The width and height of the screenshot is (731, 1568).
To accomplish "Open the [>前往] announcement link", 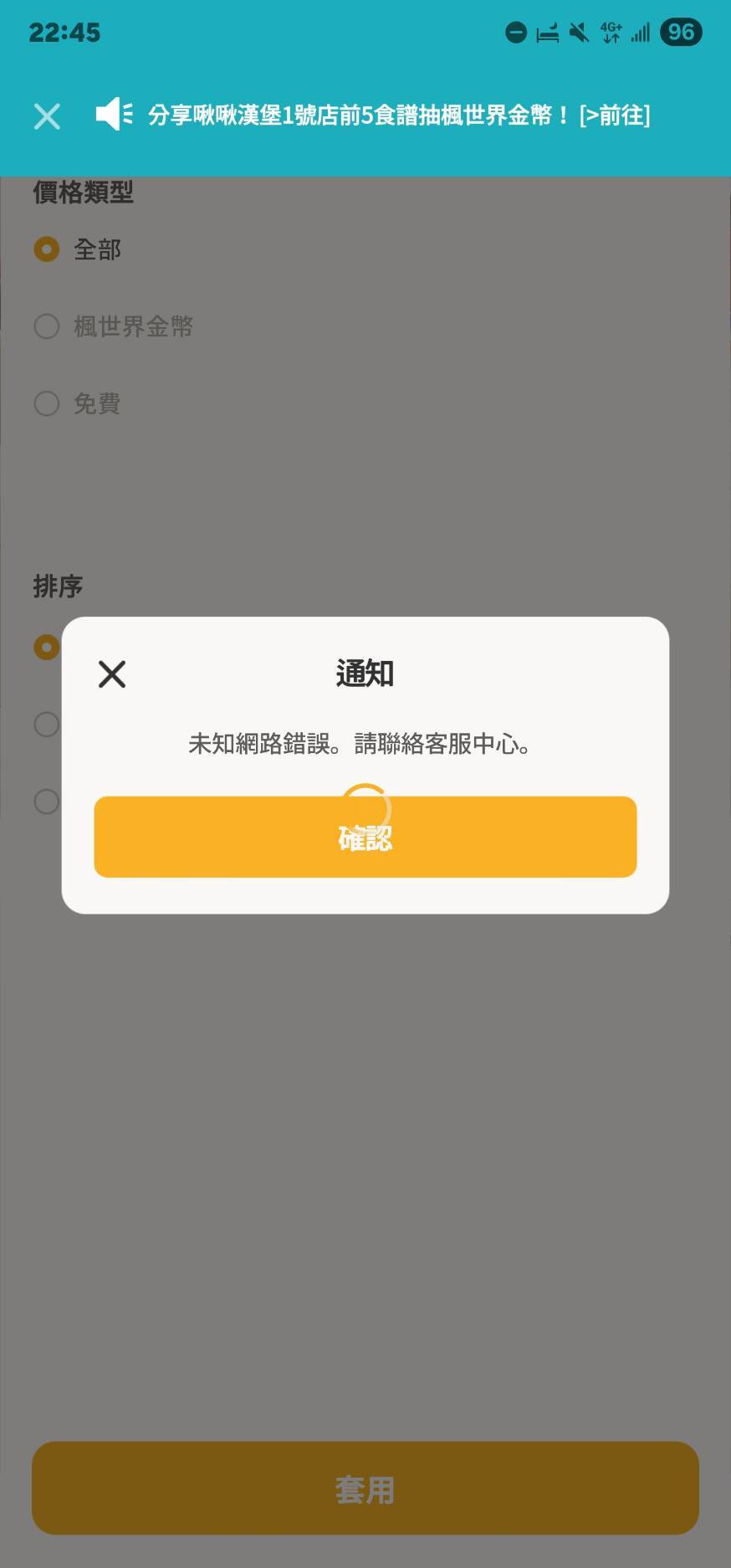I will [x=615, y=115].
